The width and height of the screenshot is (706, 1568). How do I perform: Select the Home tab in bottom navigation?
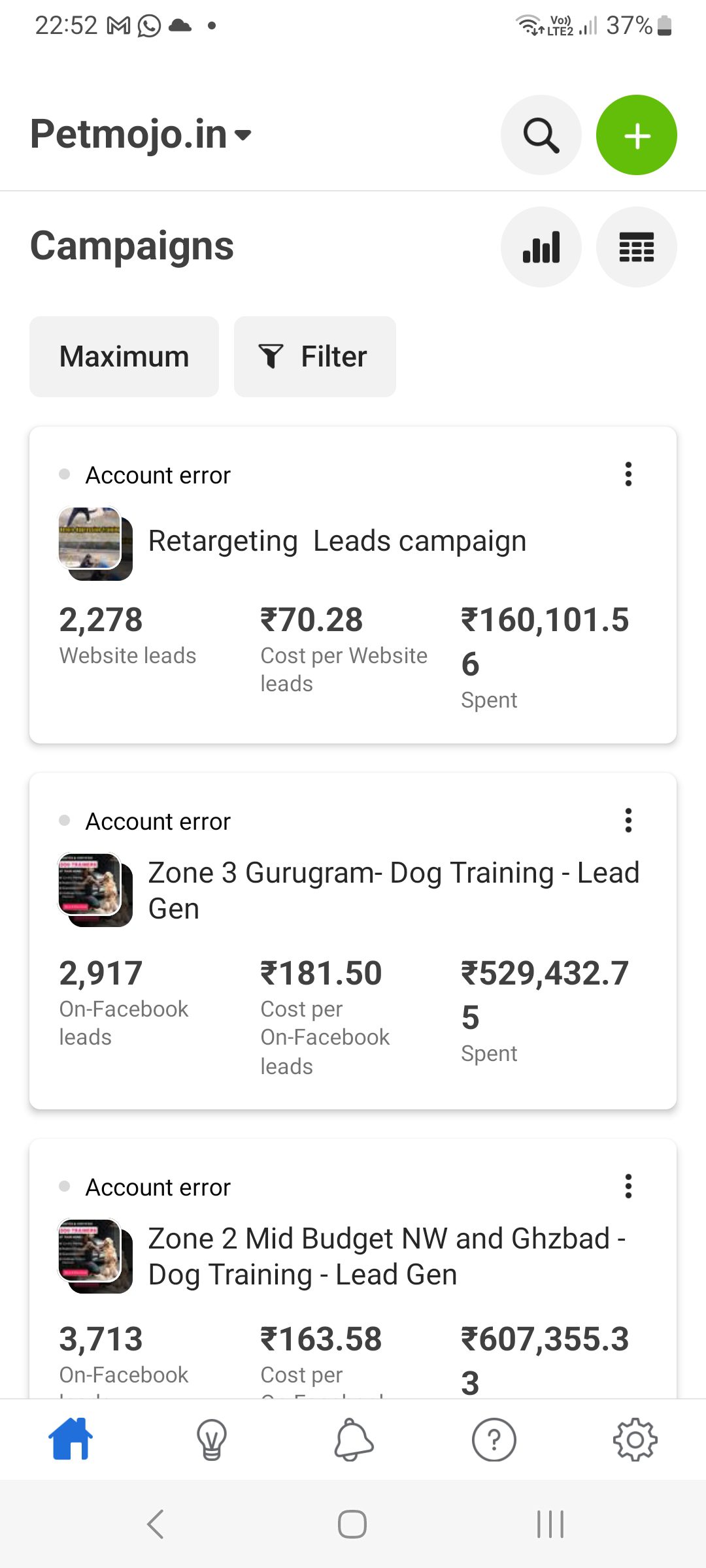point(70,1439)
